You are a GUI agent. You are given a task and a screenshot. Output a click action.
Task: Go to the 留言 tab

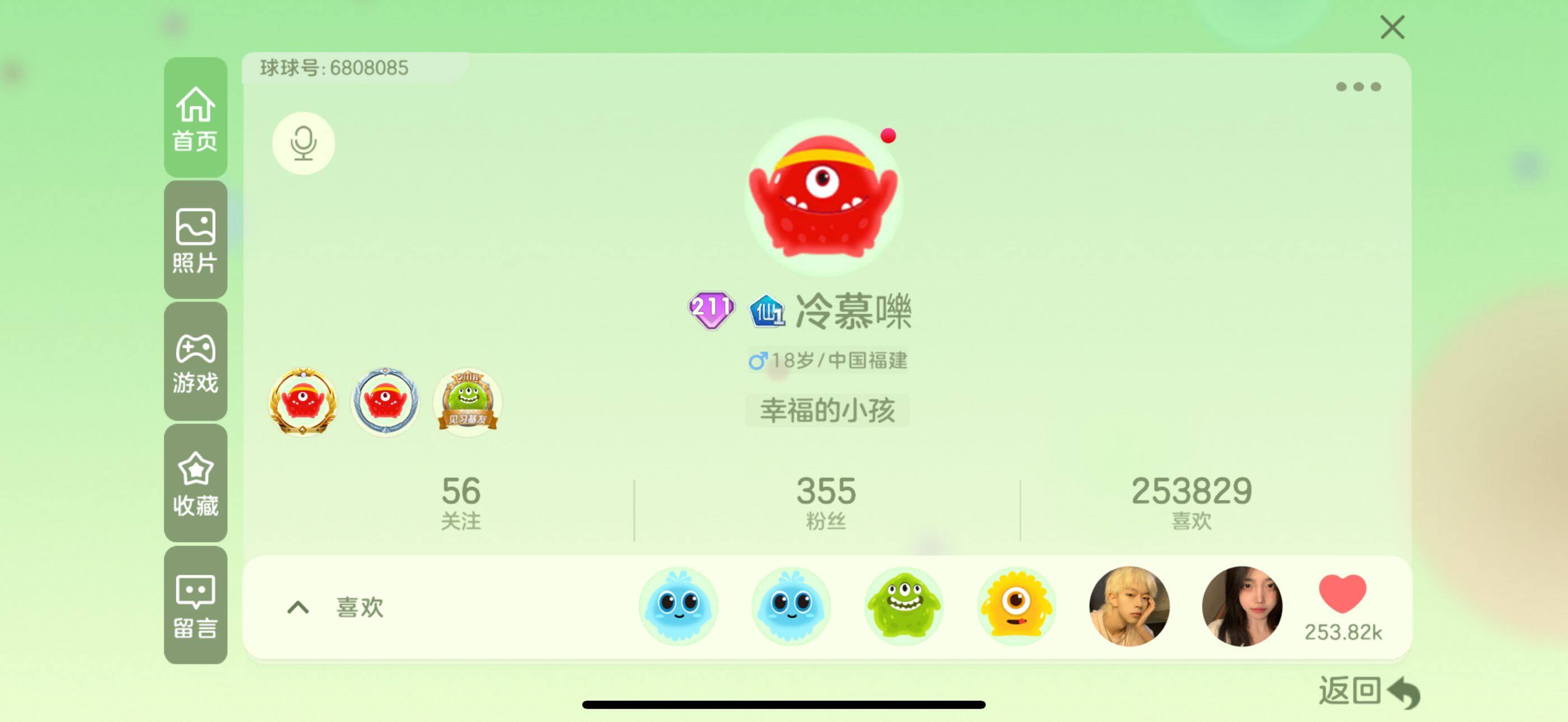(195, 605)
